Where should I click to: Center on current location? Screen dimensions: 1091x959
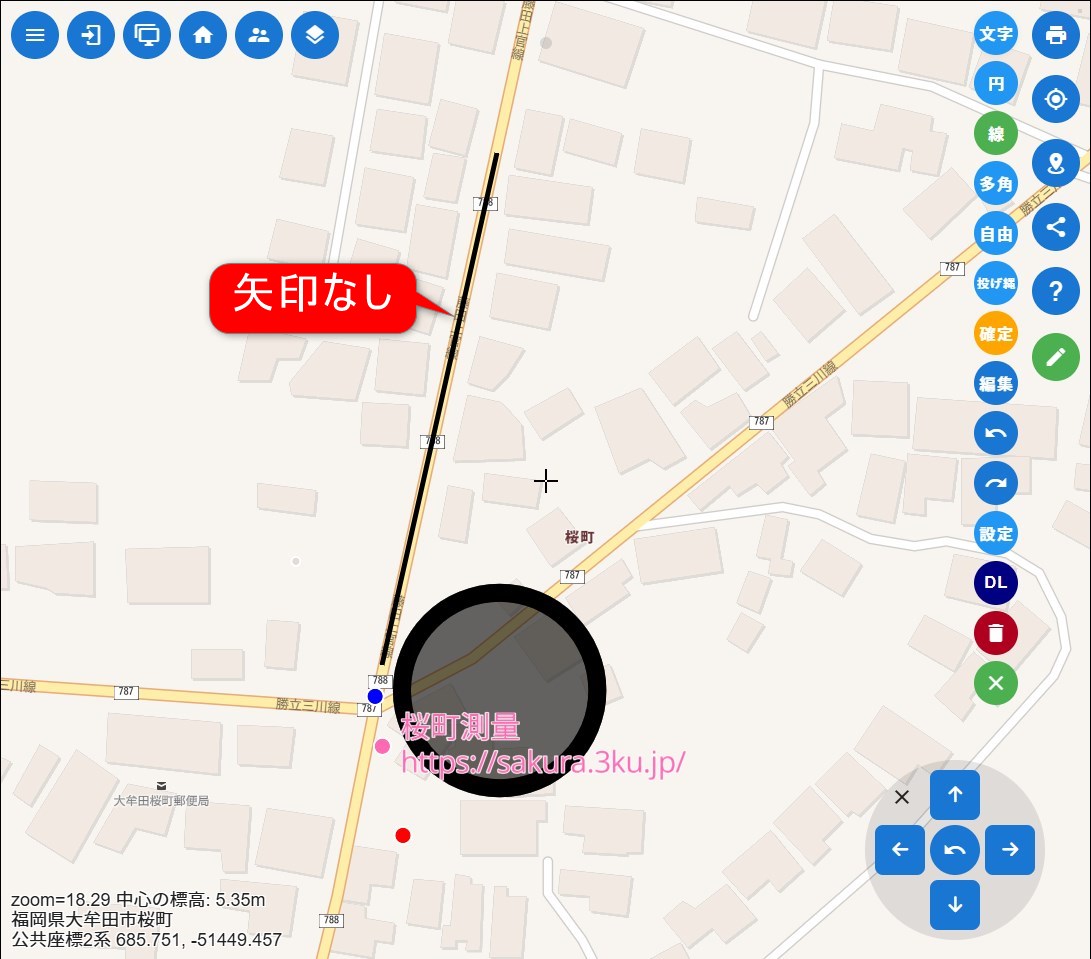1055,99
